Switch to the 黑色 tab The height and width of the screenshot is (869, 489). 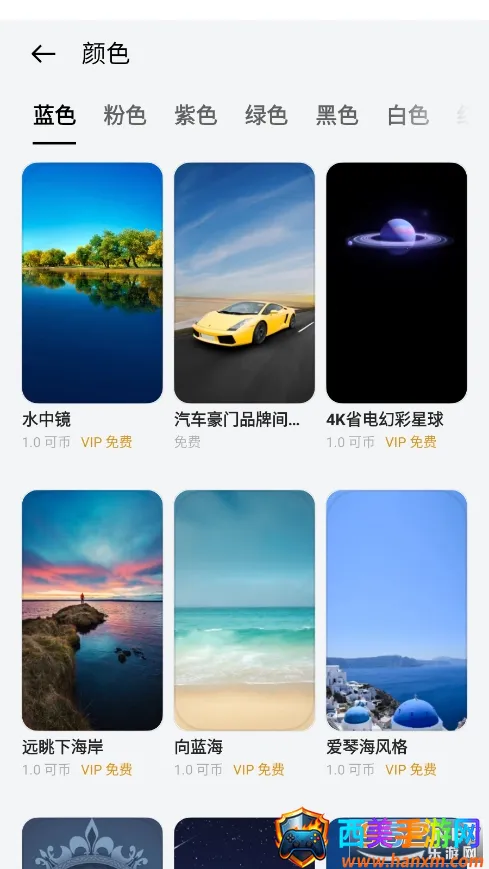pyautogui.click(x=337, y=115)
